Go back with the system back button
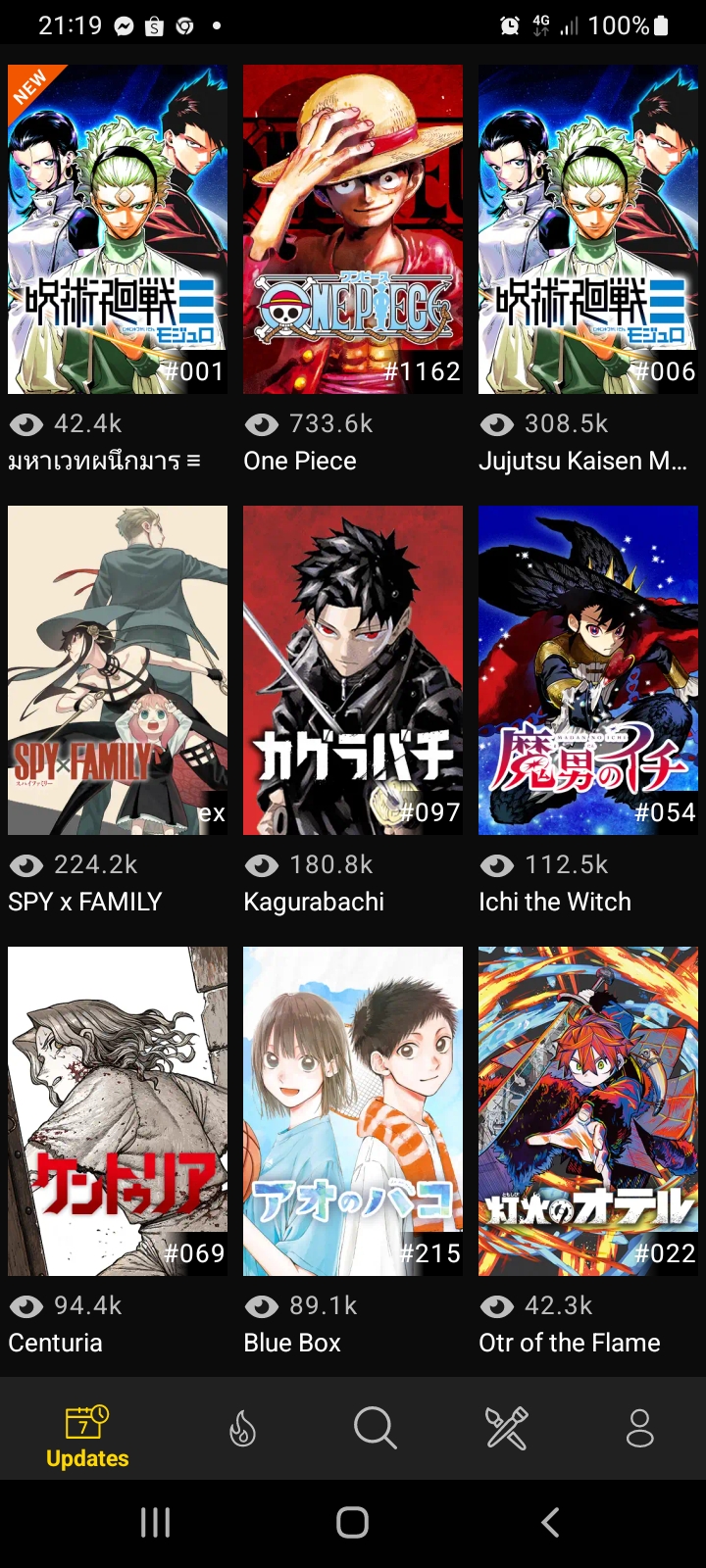This screenshot has width=706, height=1568. pos(551,1522)
